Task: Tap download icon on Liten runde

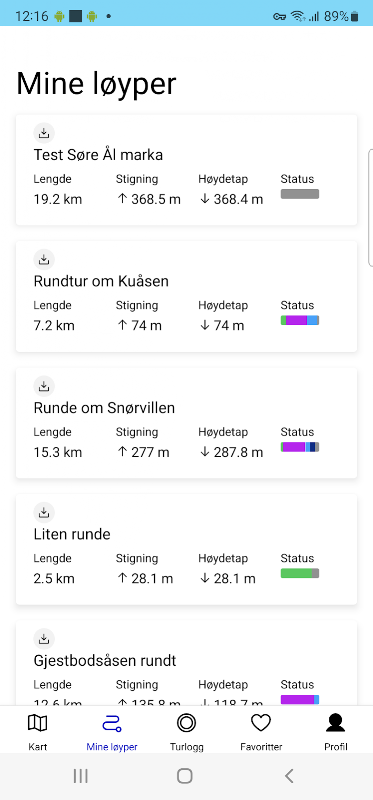Action: (x=44, y=513)
